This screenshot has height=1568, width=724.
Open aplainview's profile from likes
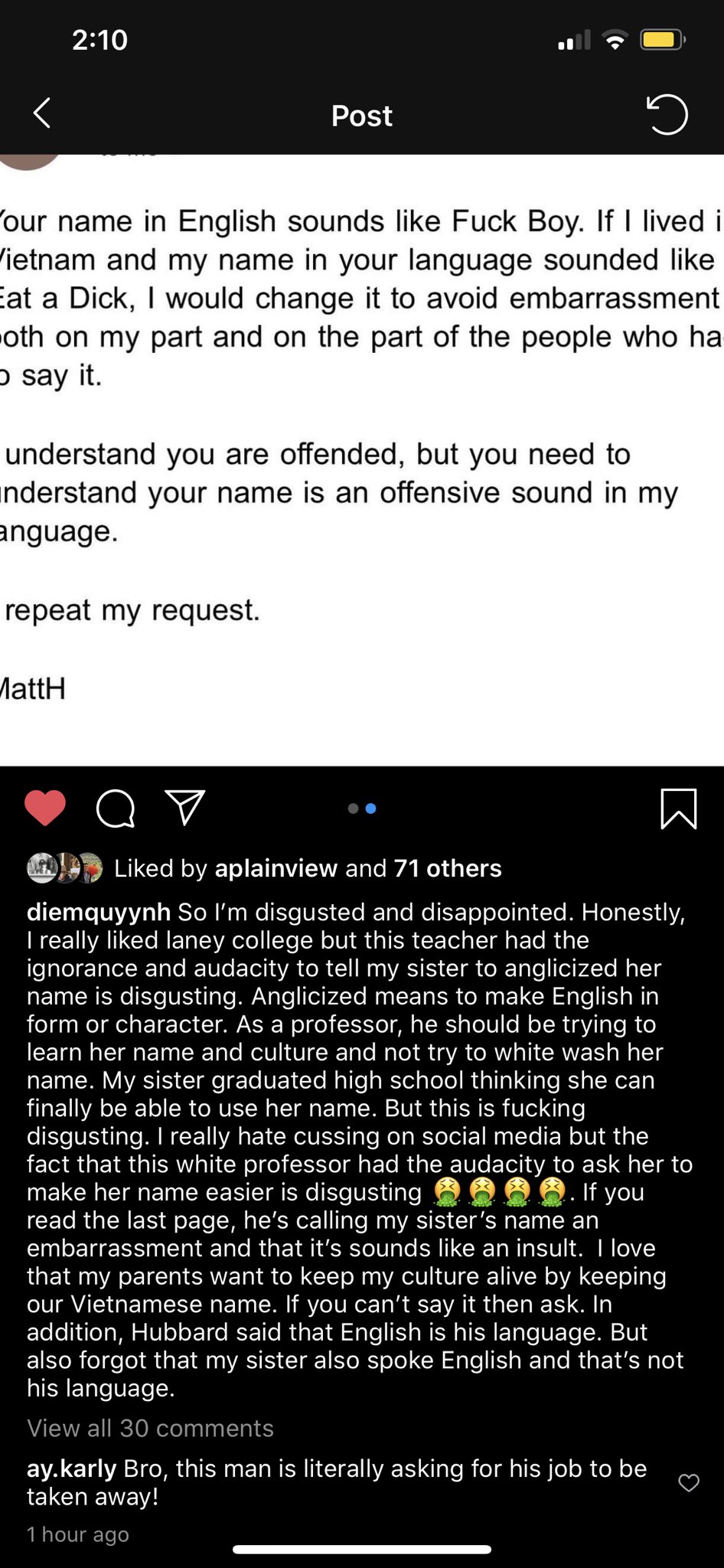tap(276, 868)
